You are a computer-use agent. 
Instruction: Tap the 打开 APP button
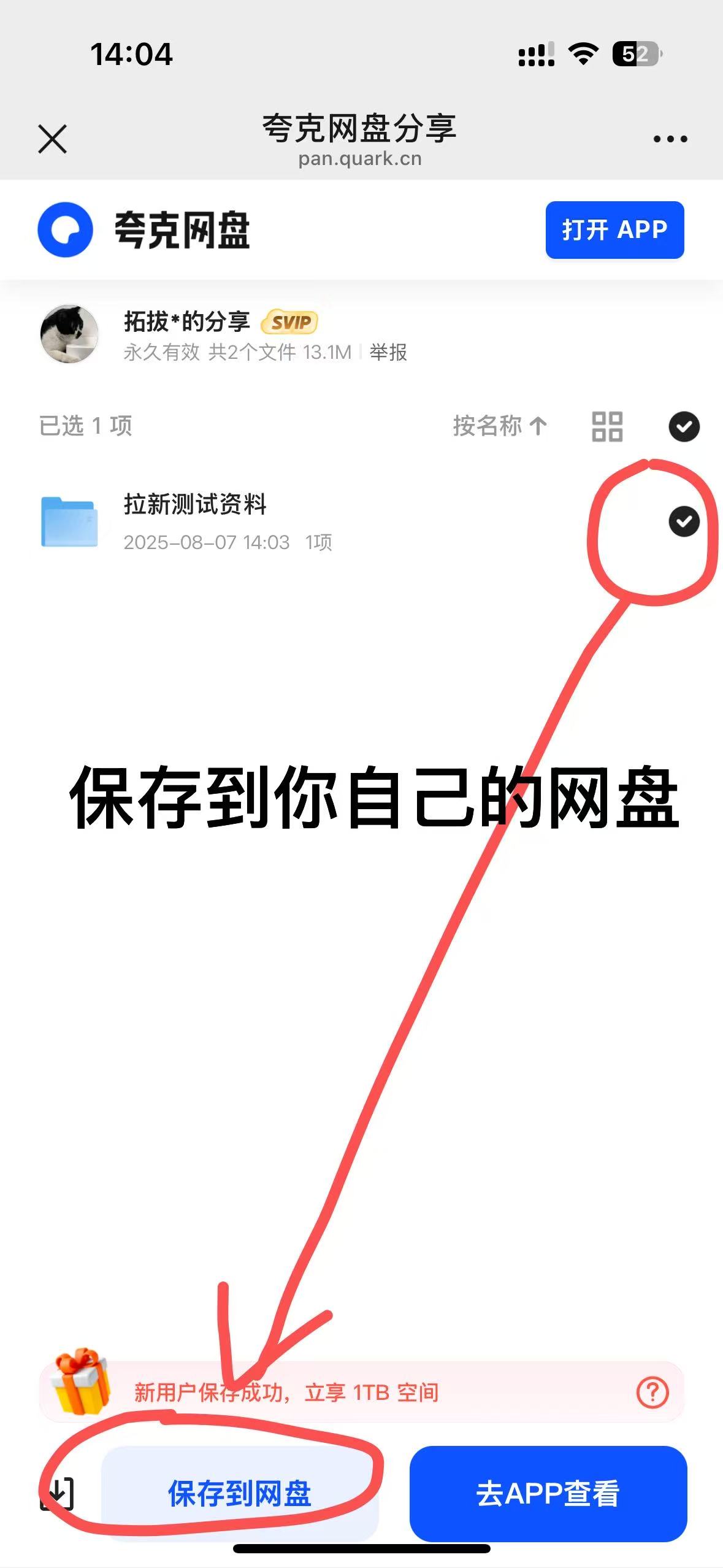(x=614, y=230)
